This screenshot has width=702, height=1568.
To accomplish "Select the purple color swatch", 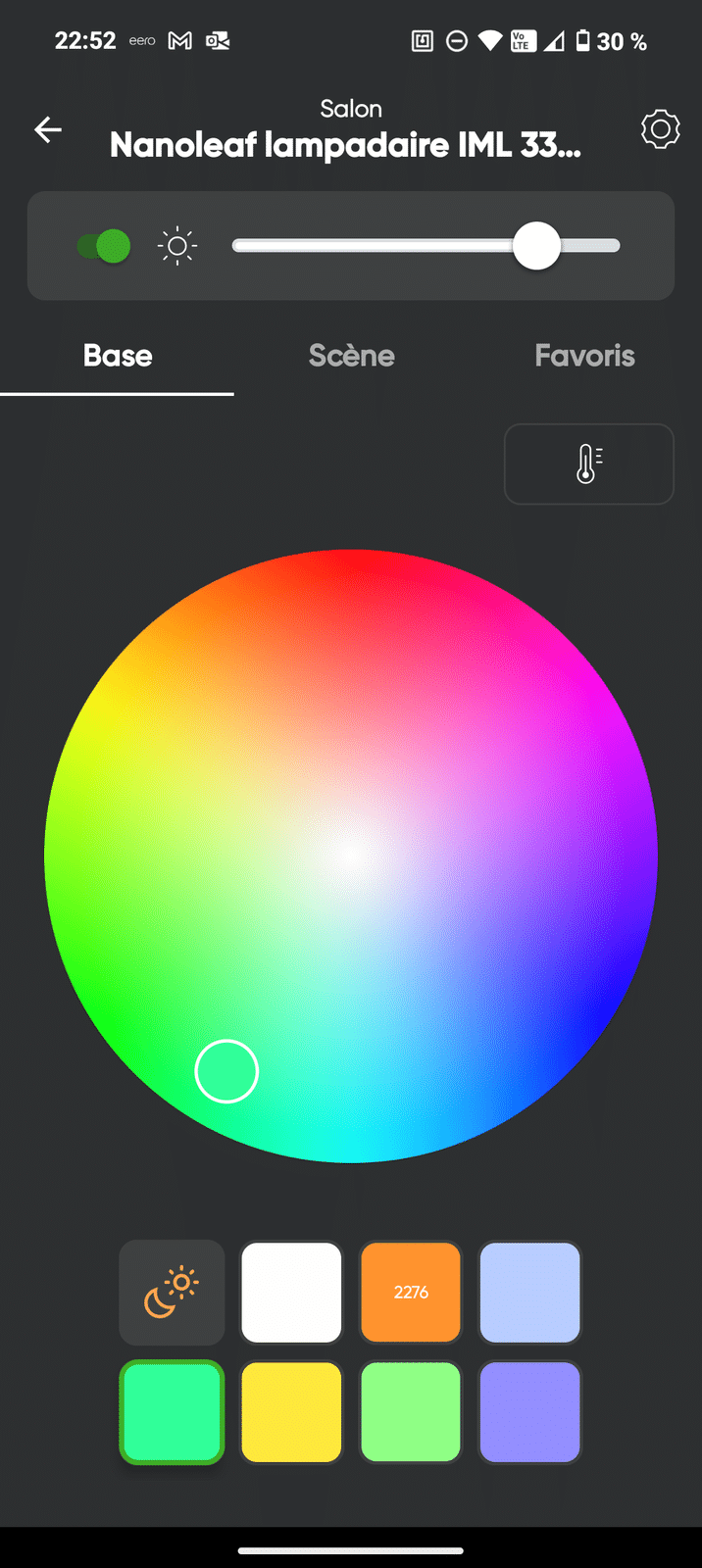I will (529, 1412).
